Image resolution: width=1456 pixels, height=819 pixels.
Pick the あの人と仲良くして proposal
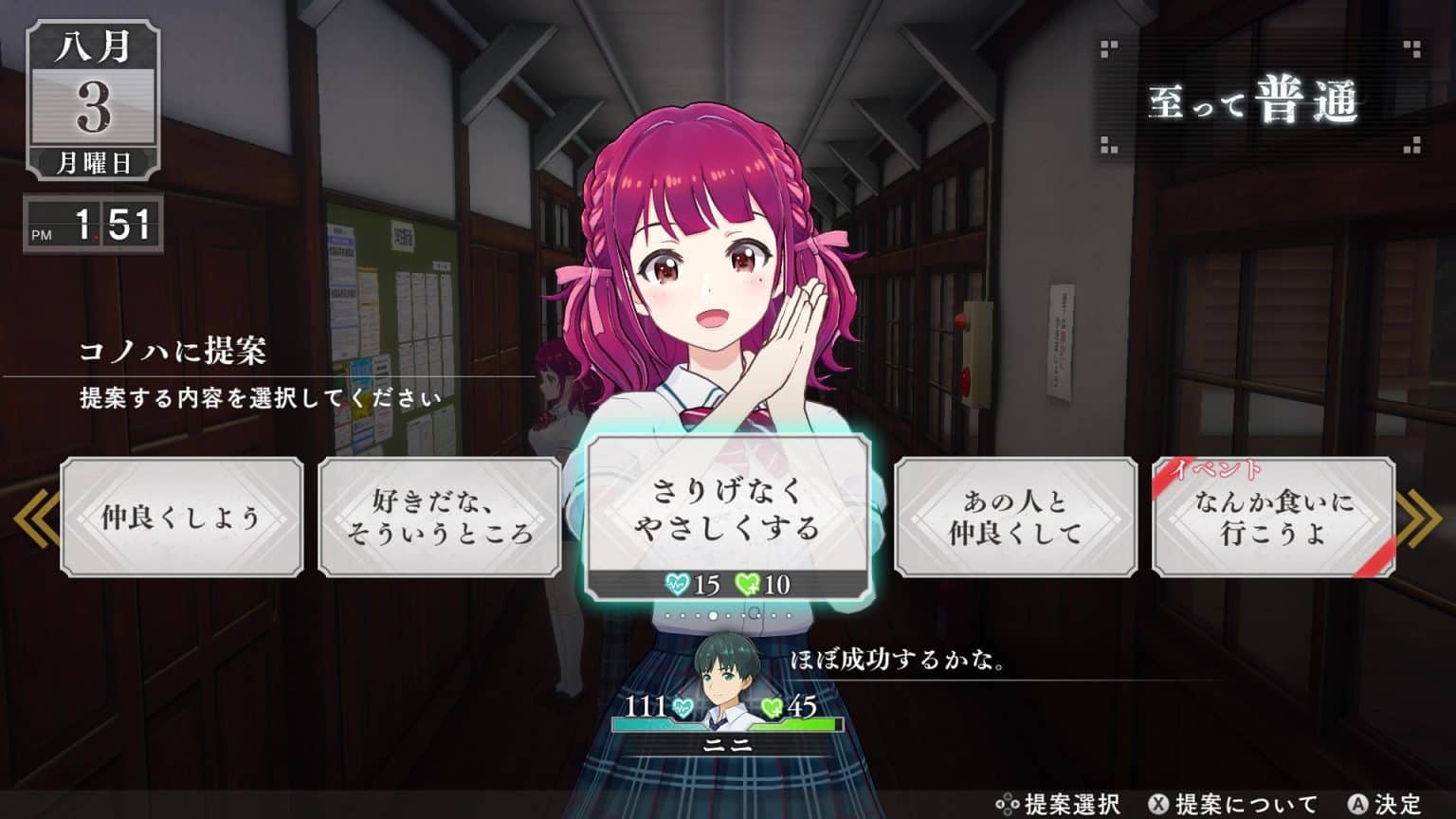(1015, 518)
